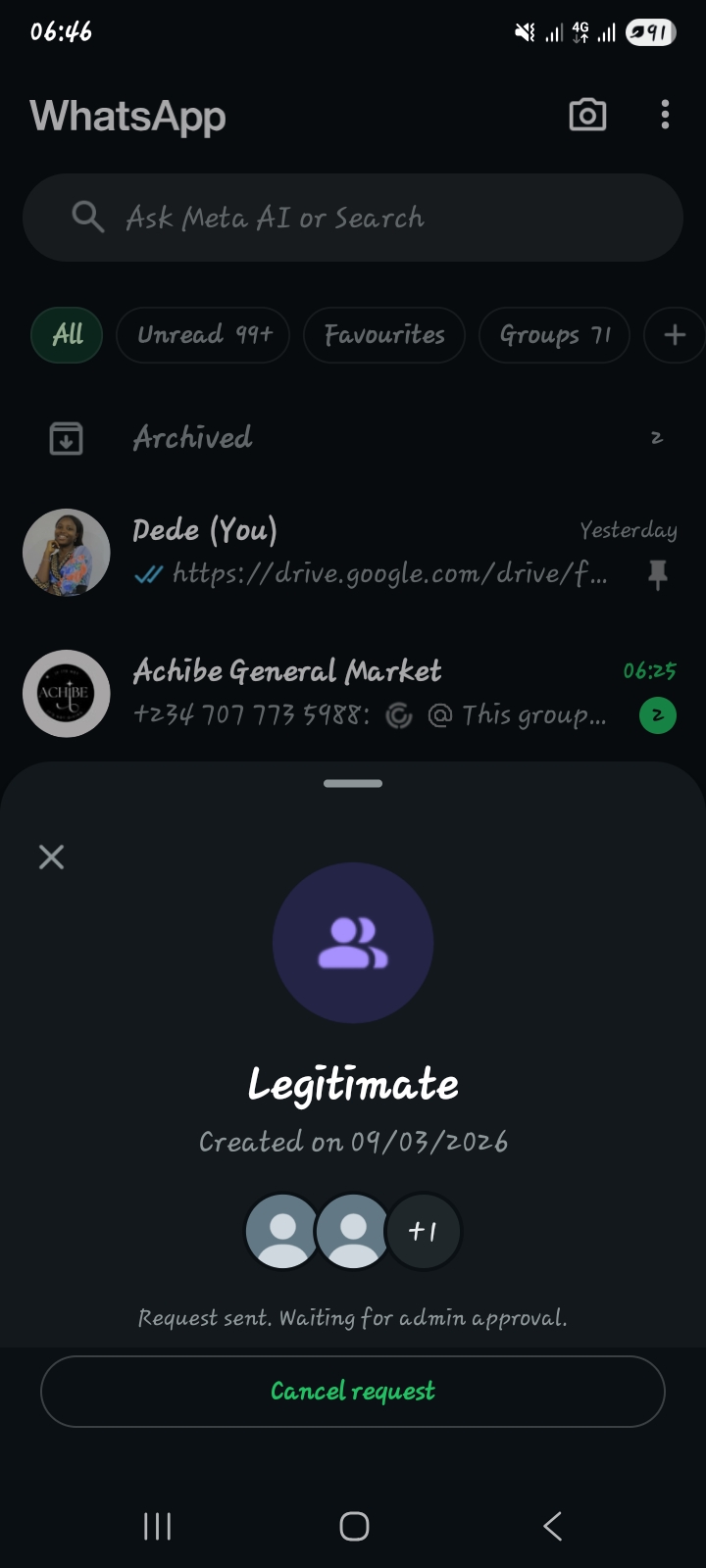Show Favourites chats only
The width and height of the screenshot is (706, 1568).
(383, 335)
